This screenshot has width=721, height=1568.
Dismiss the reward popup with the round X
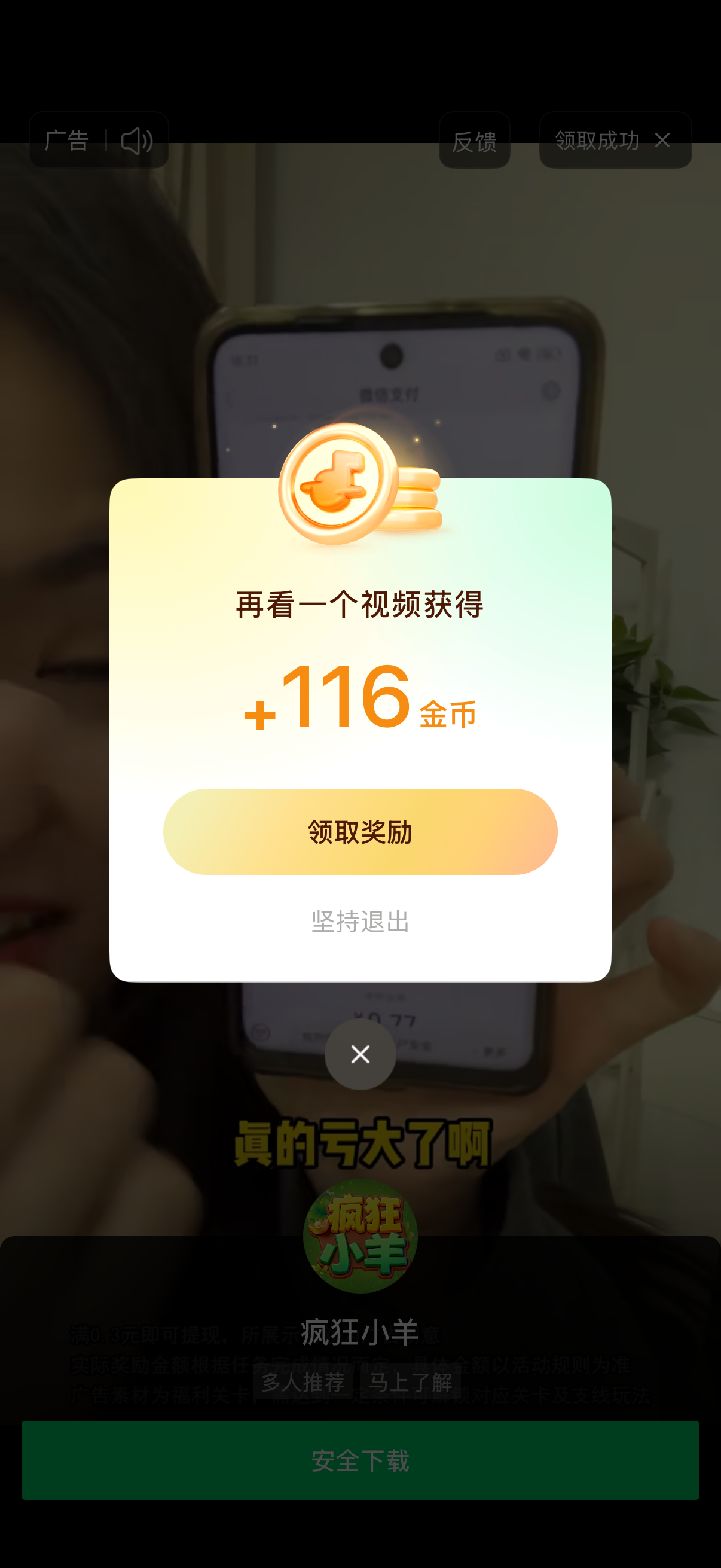click(x=360, y=1054)
